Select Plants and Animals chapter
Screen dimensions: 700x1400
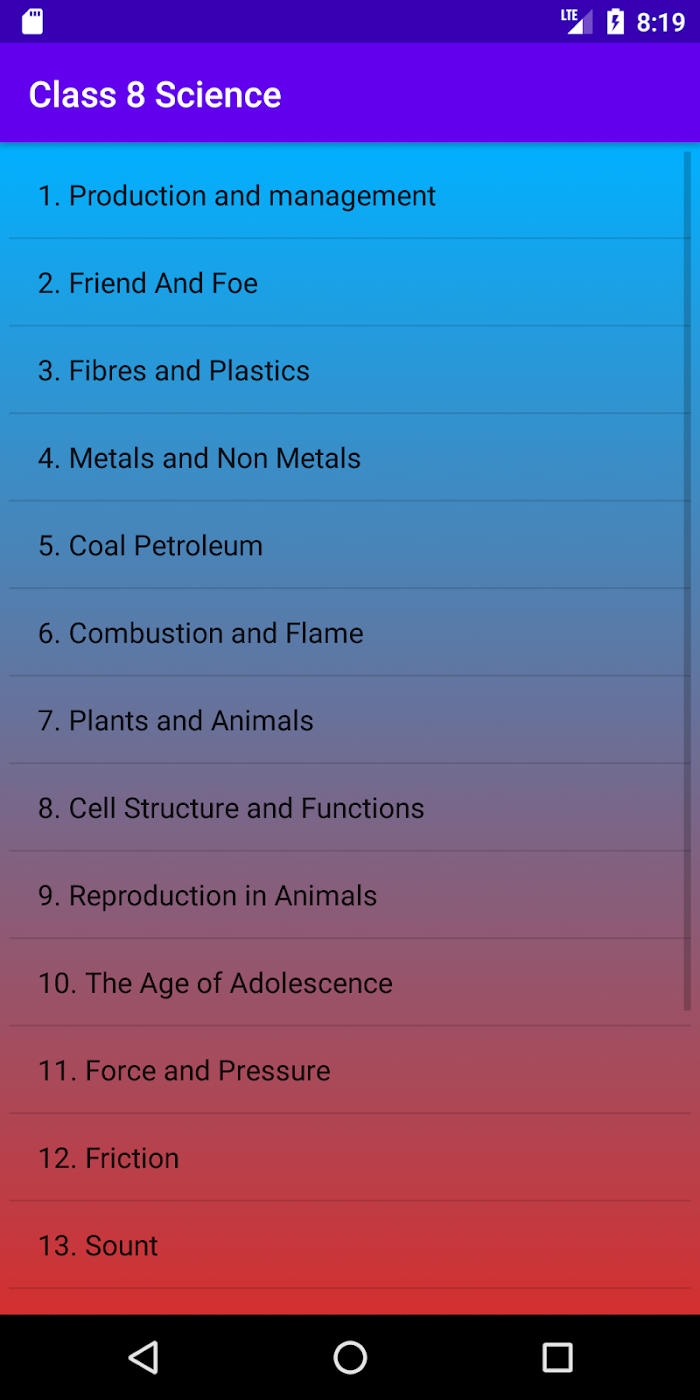pyautogui.click(x=350, y=720)
